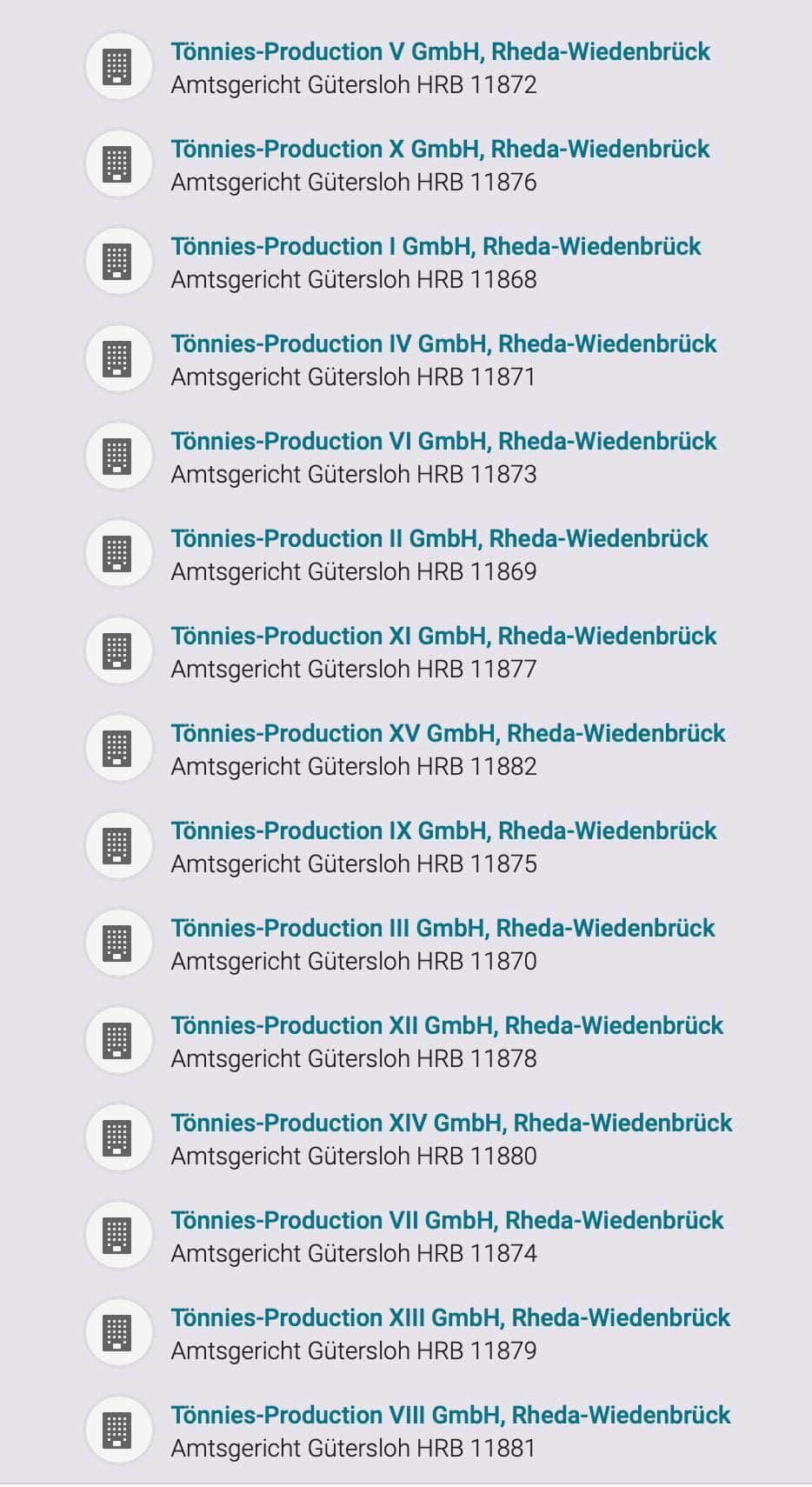The height and width of the screenshot is (1487, 812).
Task: Open Tönnies-Production V GmbH entry
Action: (440, 52)
